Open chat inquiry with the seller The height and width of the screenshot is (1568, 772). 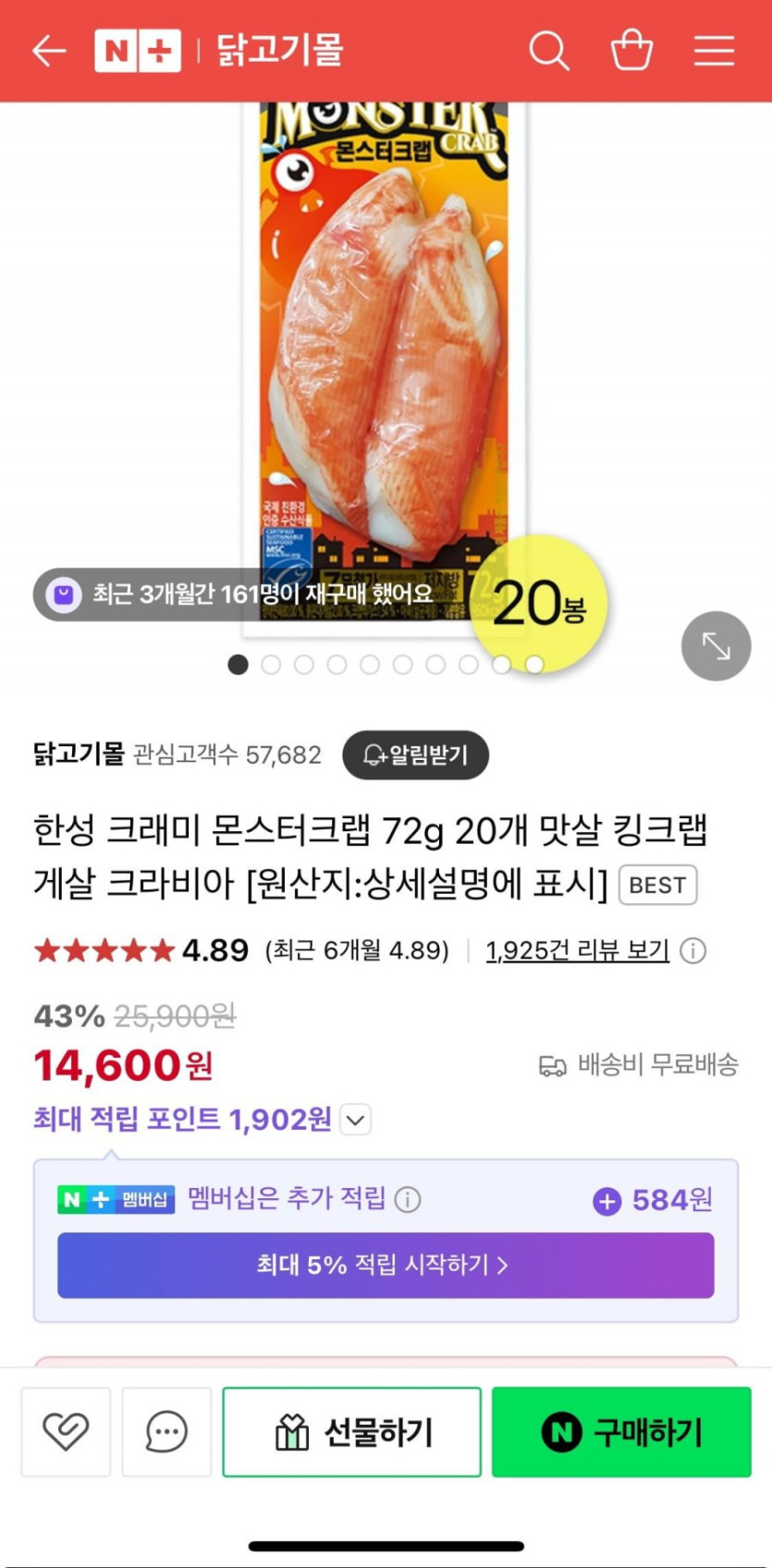pyautogui.click(x=166, y=1431)
